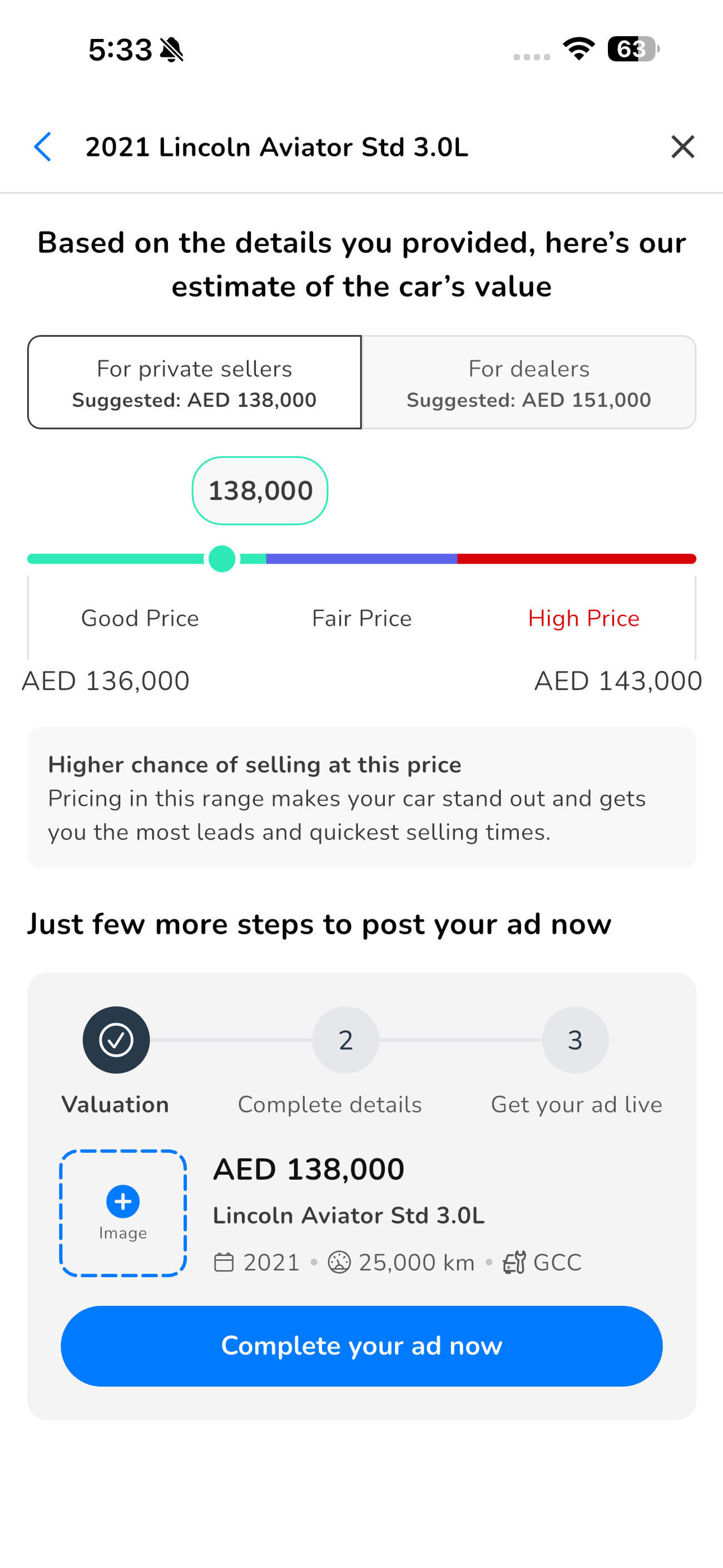Click the High Price label
Viewport: 723px width, 1568px height.
click(x=583, y=618)
